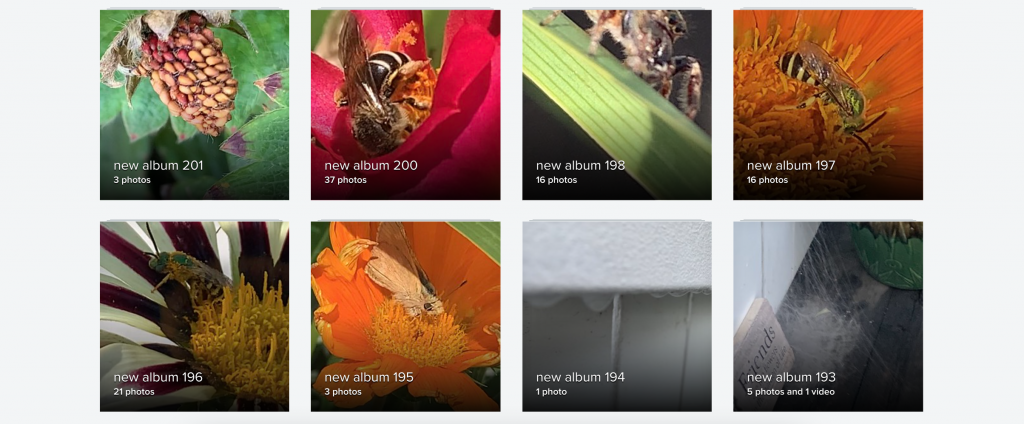Select new album 197

click(x=827, y=105)
